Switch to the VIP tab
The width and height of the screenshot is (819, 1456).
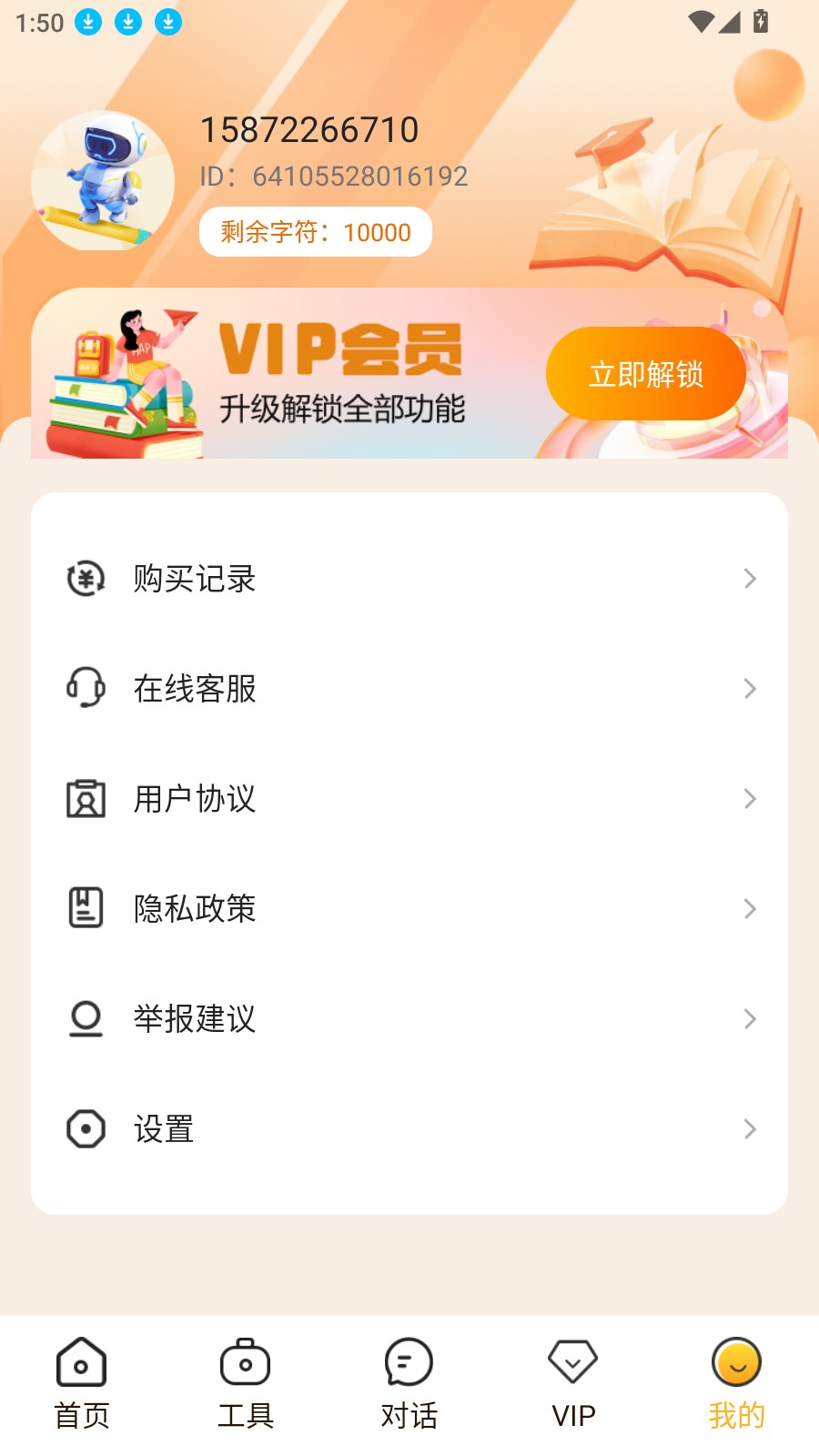coord(571,1383)
